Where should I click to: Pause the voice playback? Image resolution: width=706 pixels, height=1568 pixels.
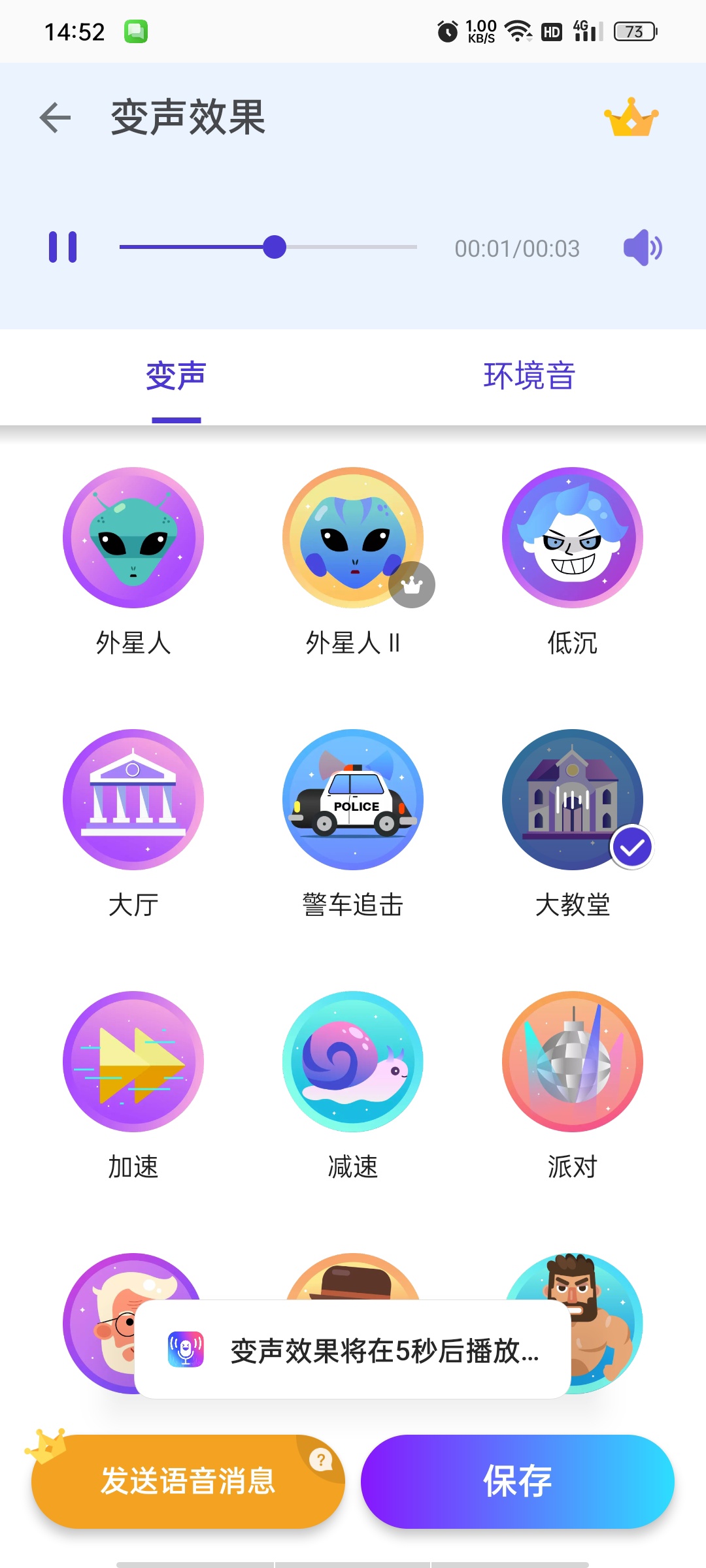[x=63, y=248]
